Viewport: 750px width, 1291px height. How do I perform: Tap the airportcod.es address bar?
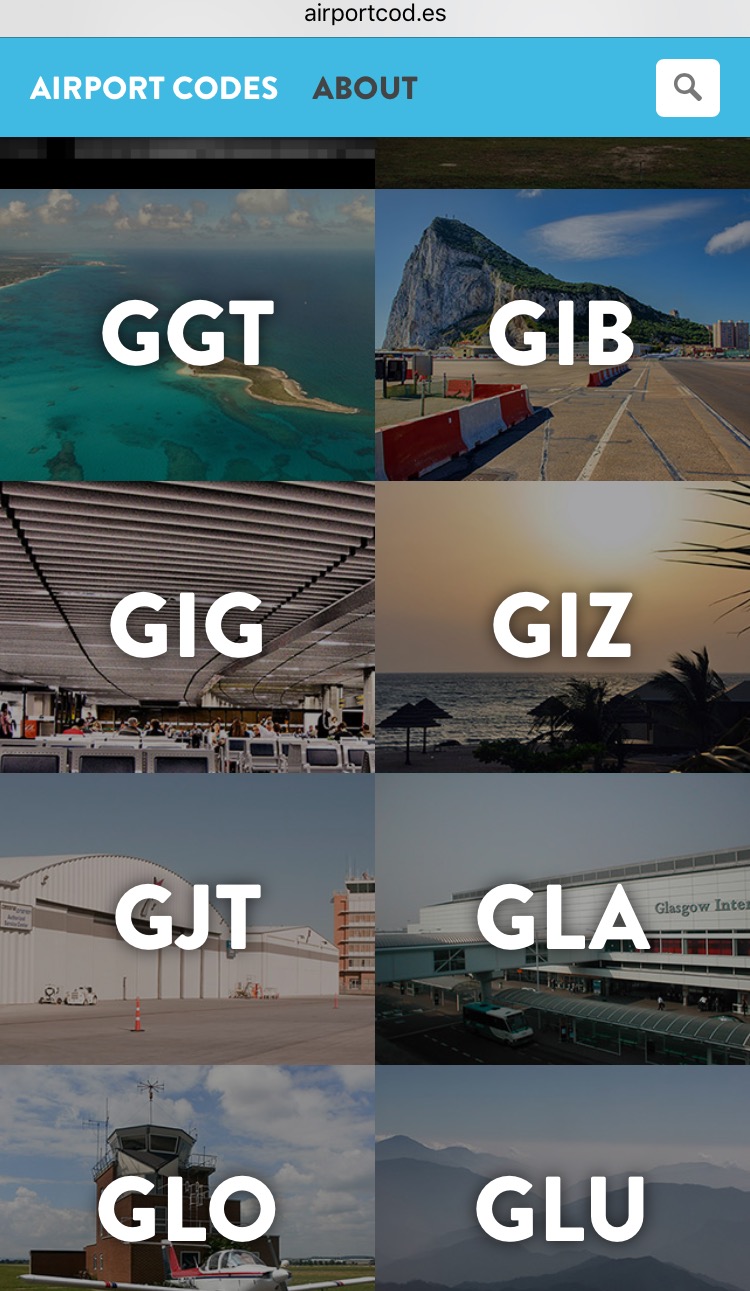375,14
